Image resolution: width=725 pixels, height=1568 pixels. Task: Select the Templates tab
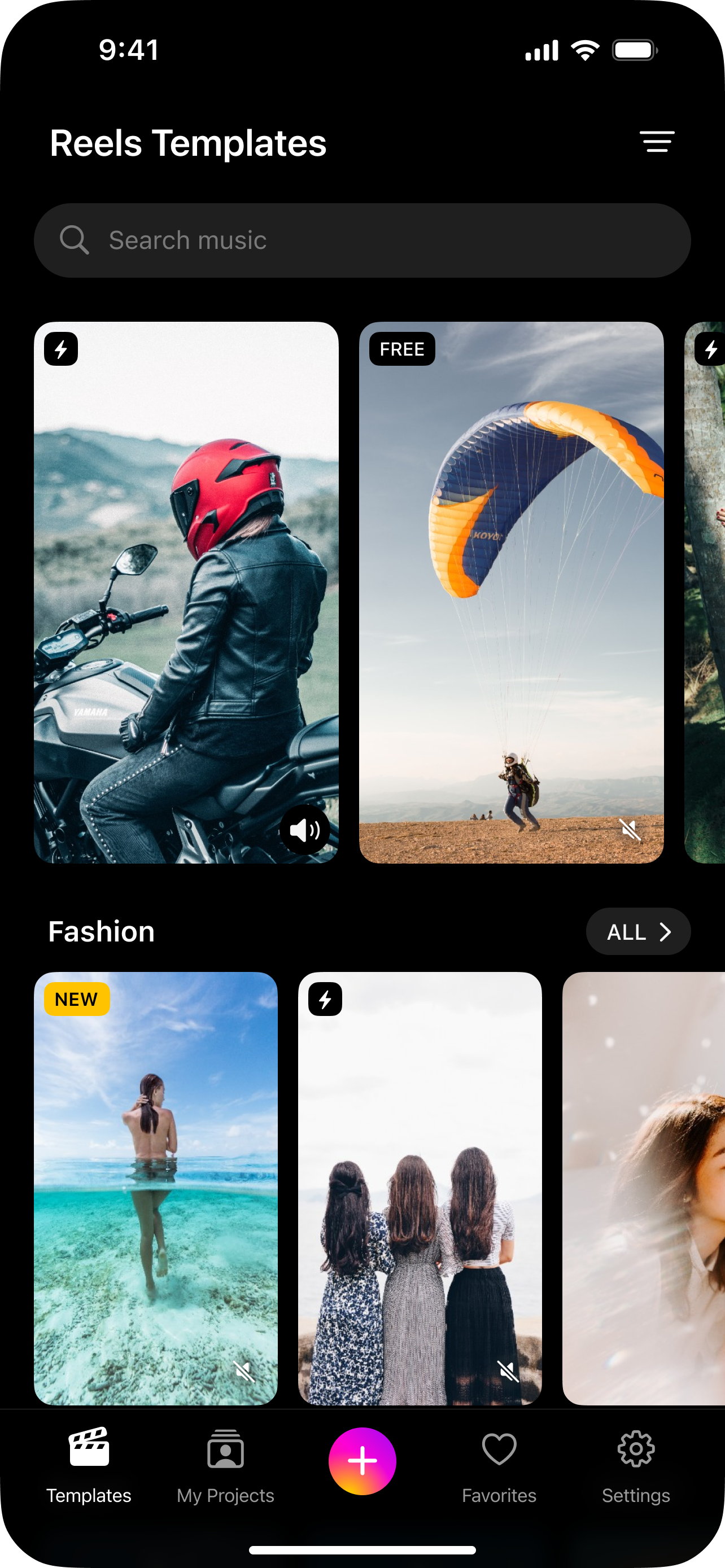tap(89, 1467)
